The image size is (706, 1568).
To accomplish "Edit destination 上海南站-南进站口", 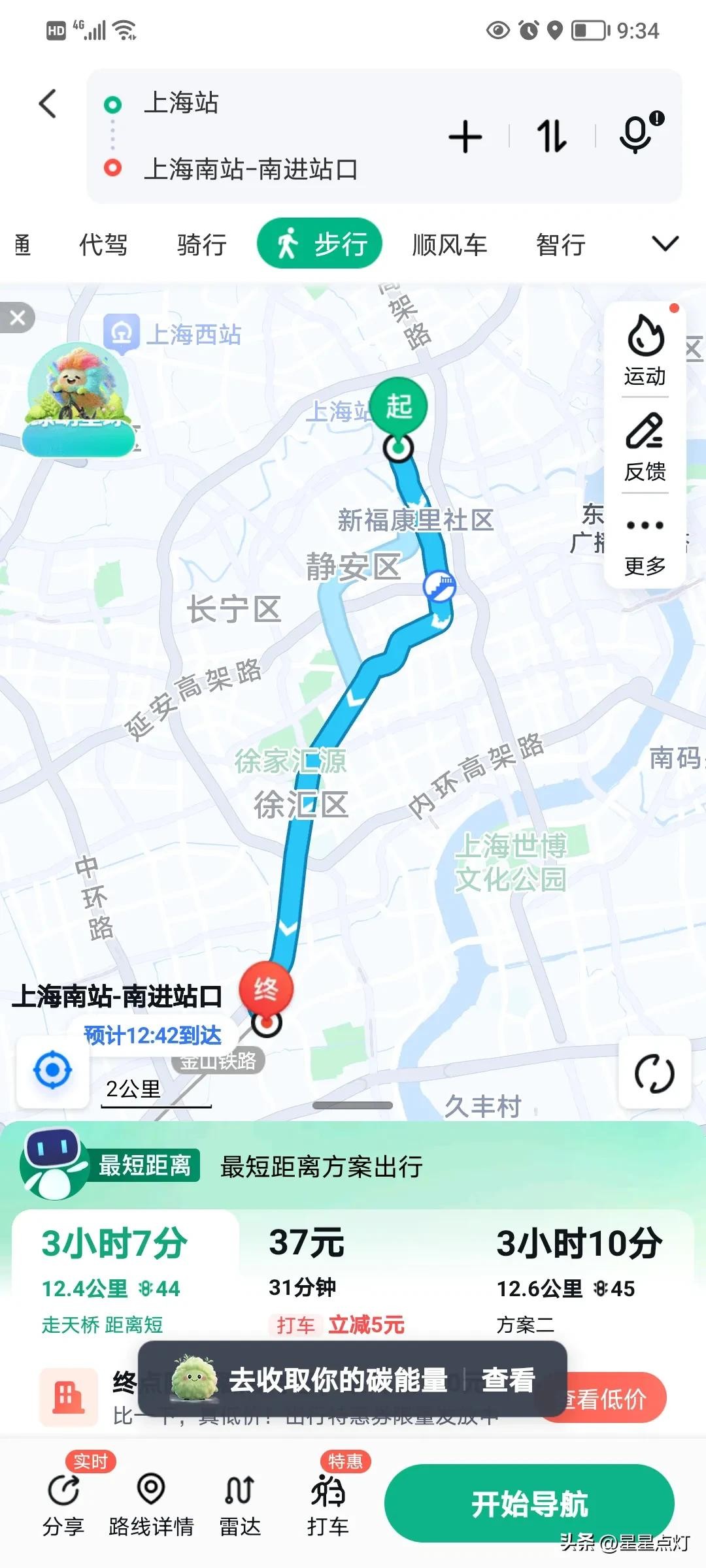I will point(250,169).
